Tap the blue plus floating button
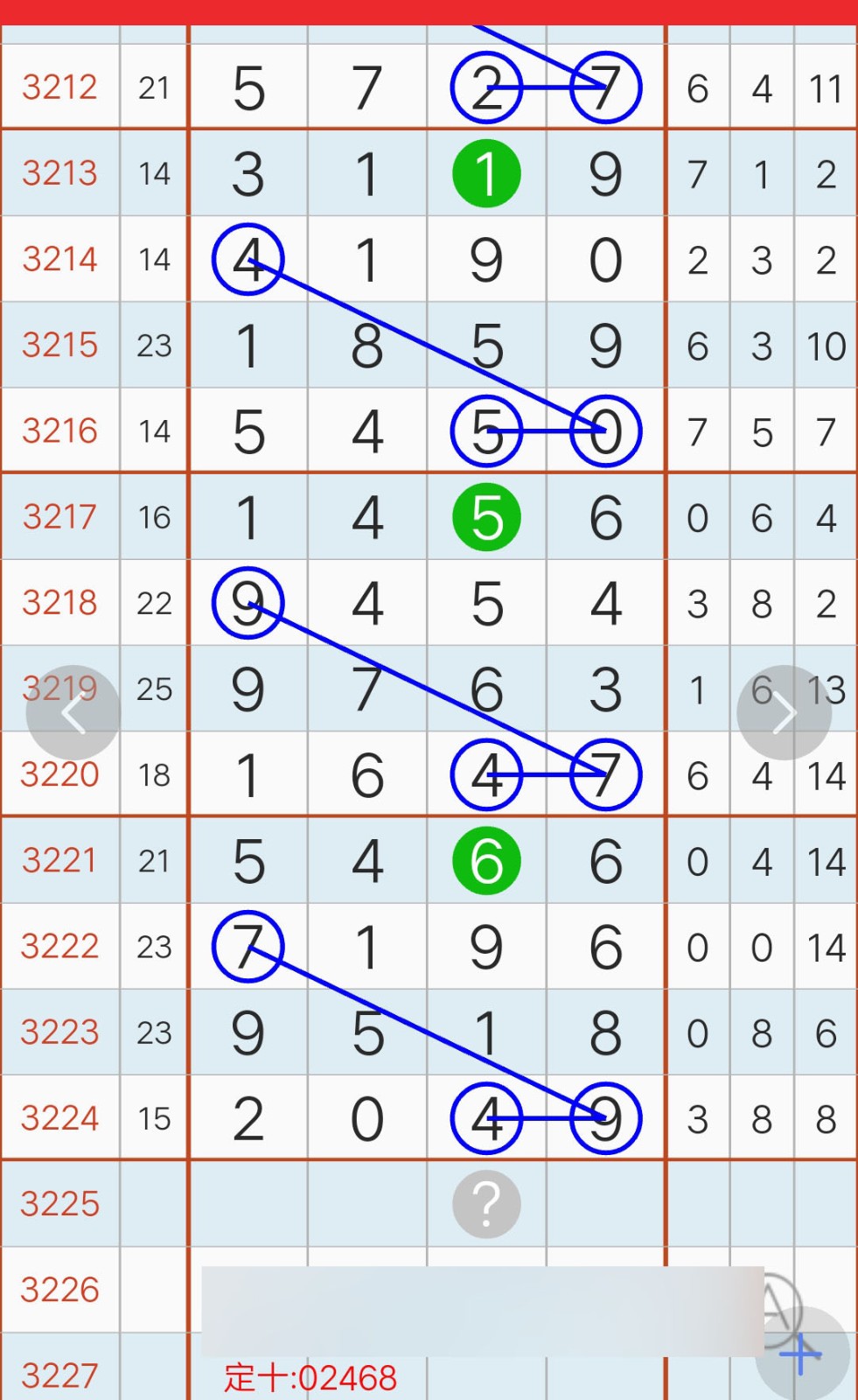 pyautogui.click(x=802, y=1354)
